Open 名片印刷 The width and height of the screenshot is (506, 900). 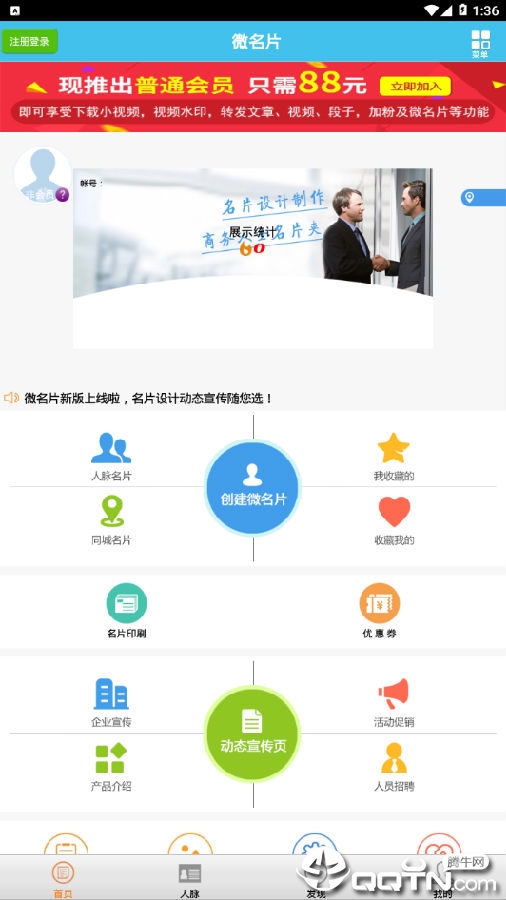coord(127,611)
